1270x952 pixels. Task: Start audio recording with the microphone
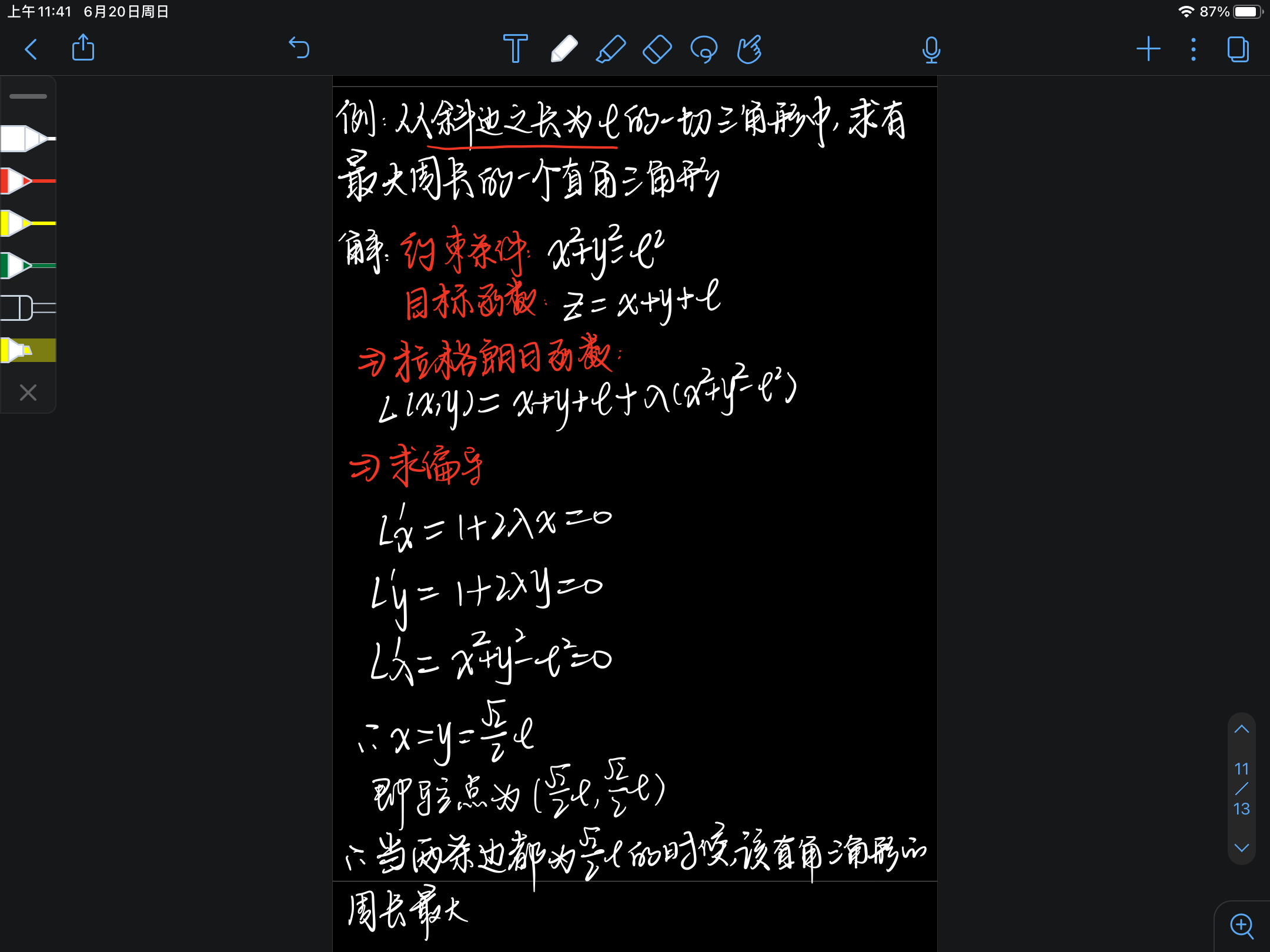point(931,49)
